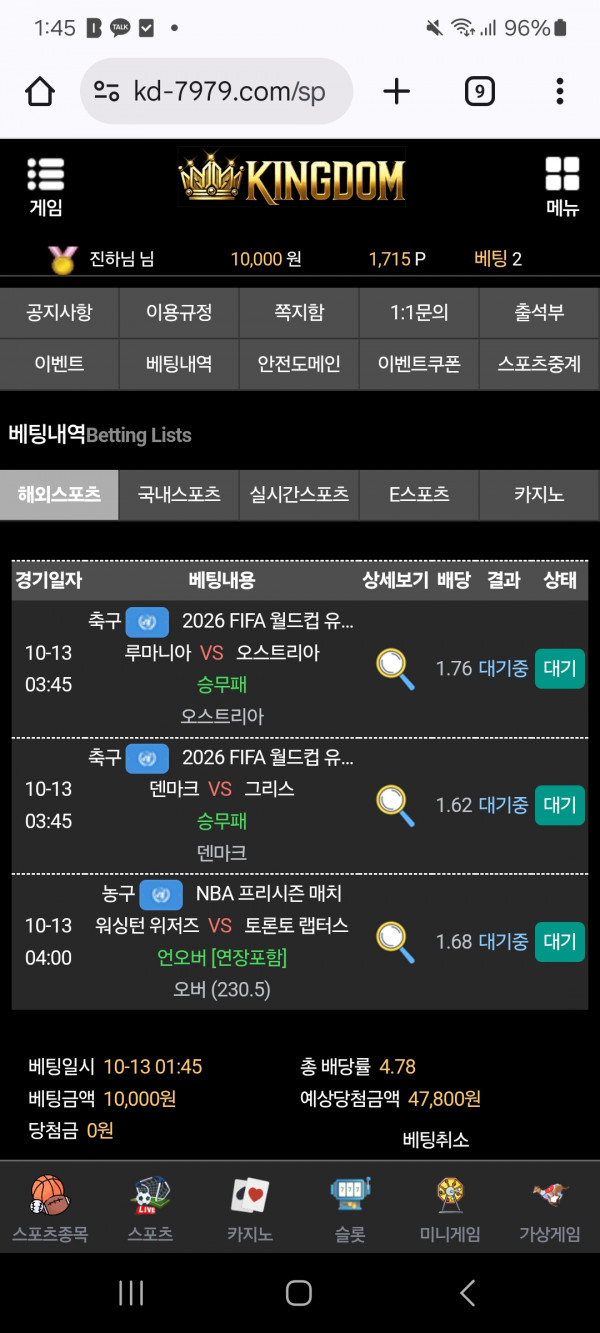View the 9 open tabs

[x=480, y=92]
